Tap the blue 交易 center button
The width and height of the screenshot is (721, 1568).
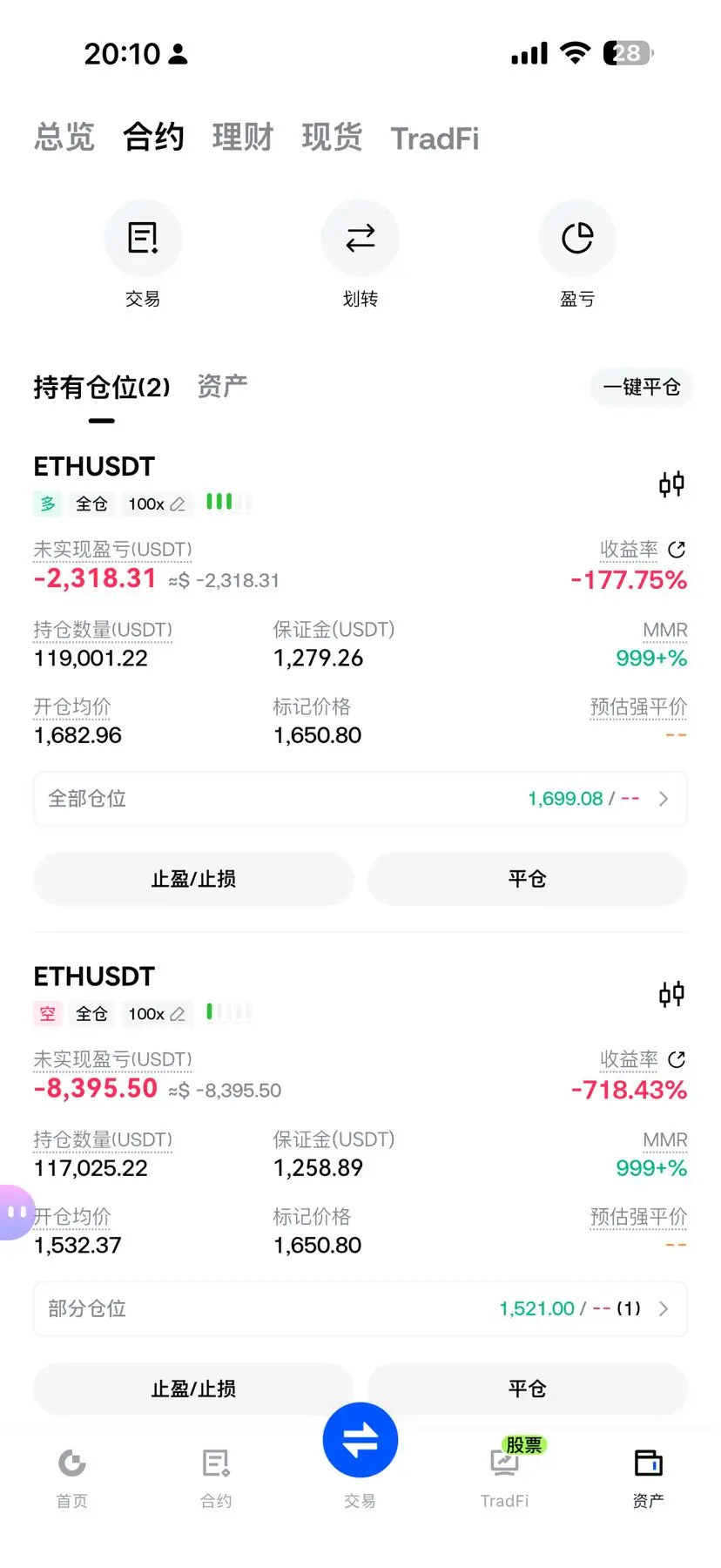360,1440
